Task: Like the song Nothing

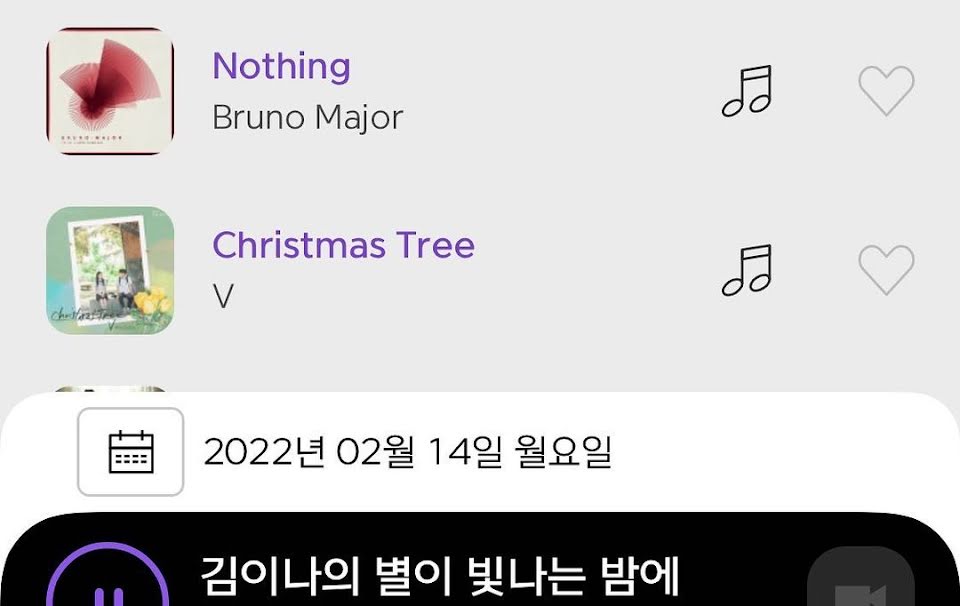Action: pos(886,91)
